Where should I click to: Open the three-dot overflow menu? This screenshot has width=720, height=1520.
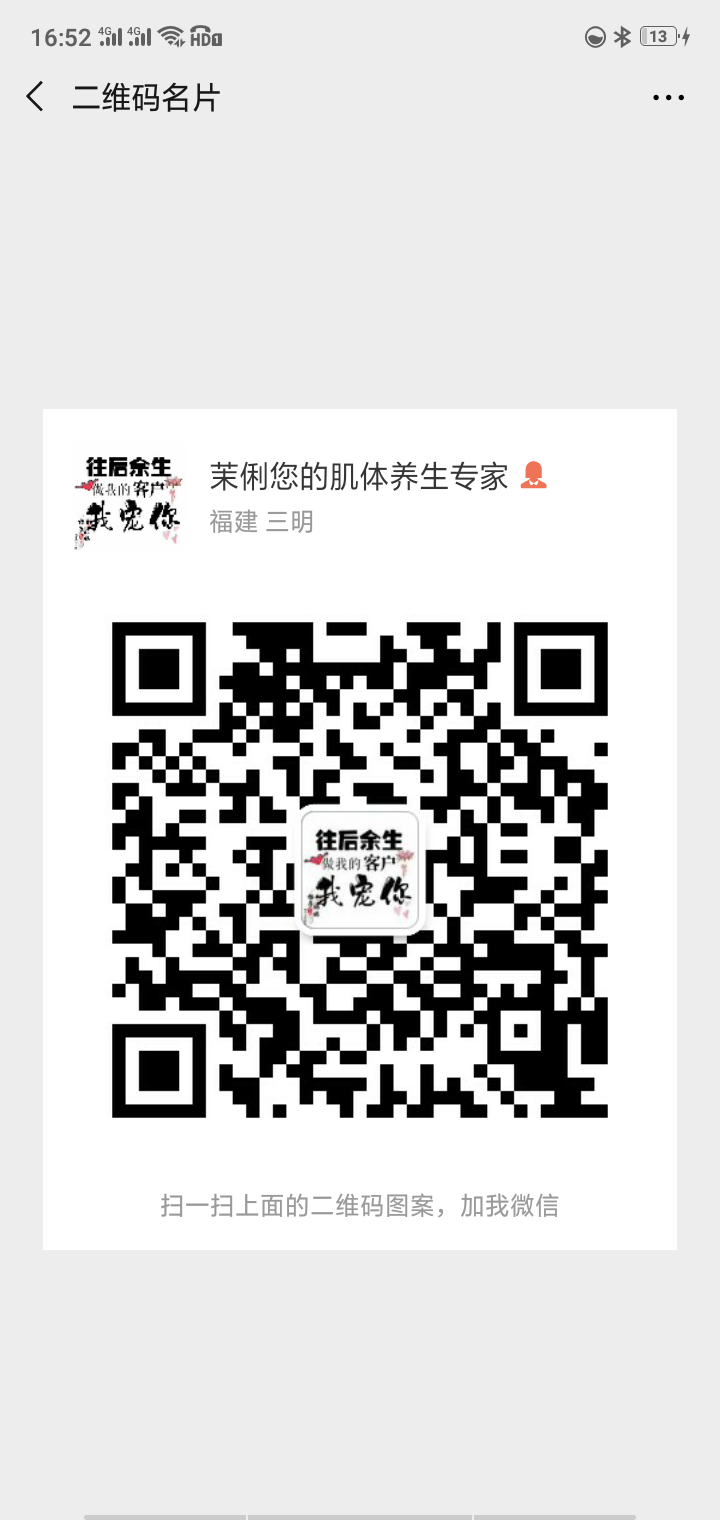(x=668, y=98)
